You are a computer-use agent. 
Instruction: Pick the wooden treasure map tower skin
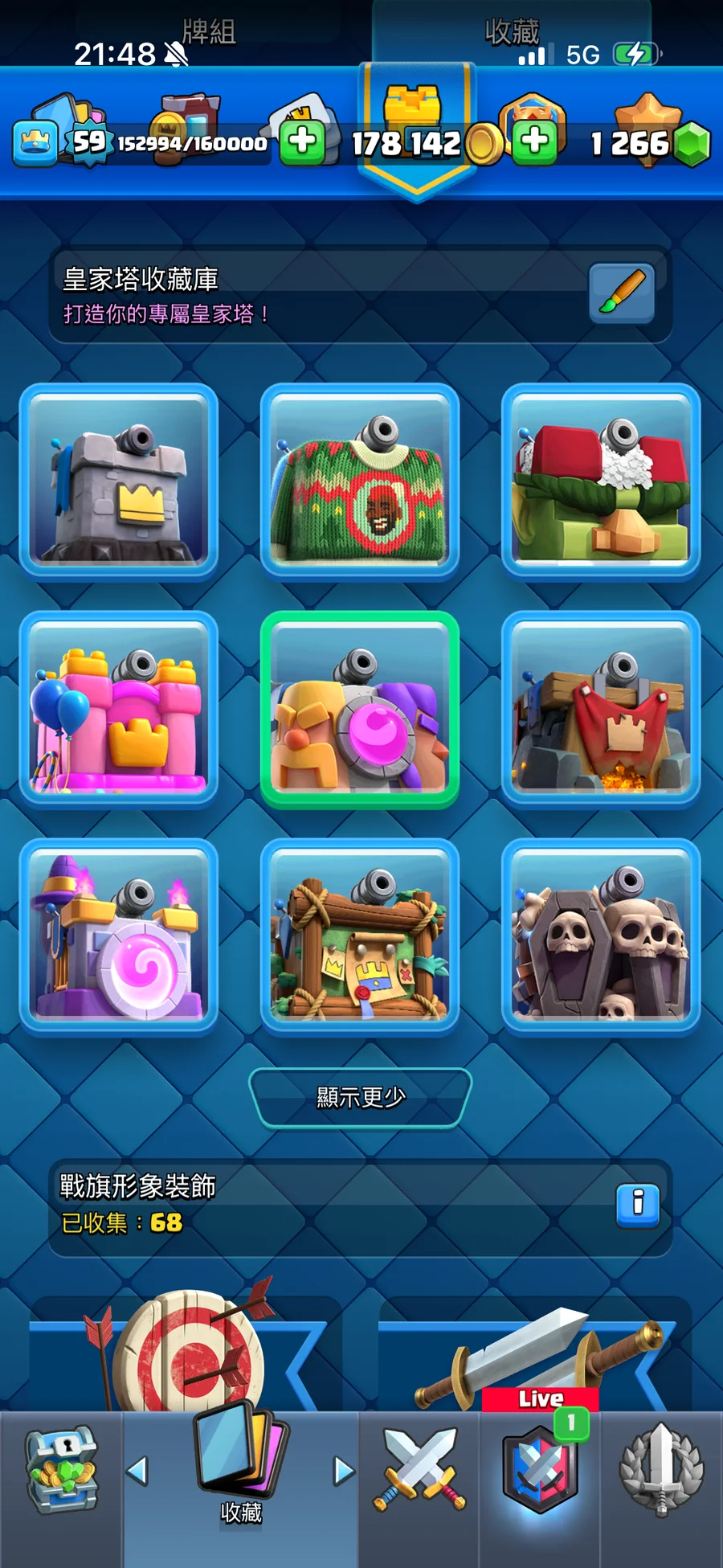pyautogui.click(x=359, y=936)
